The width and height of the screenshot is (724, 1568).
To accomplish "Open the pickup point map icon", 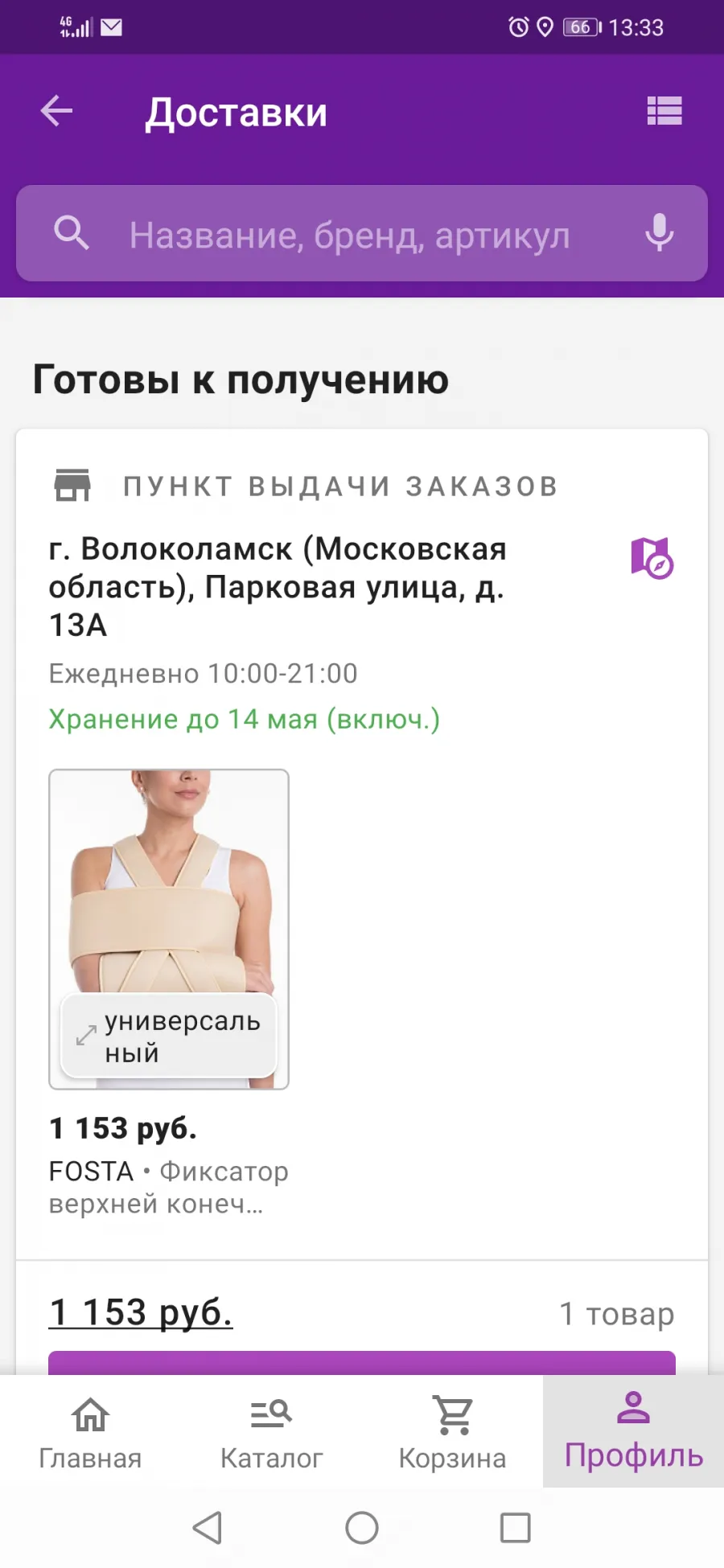I will point(652,558).
